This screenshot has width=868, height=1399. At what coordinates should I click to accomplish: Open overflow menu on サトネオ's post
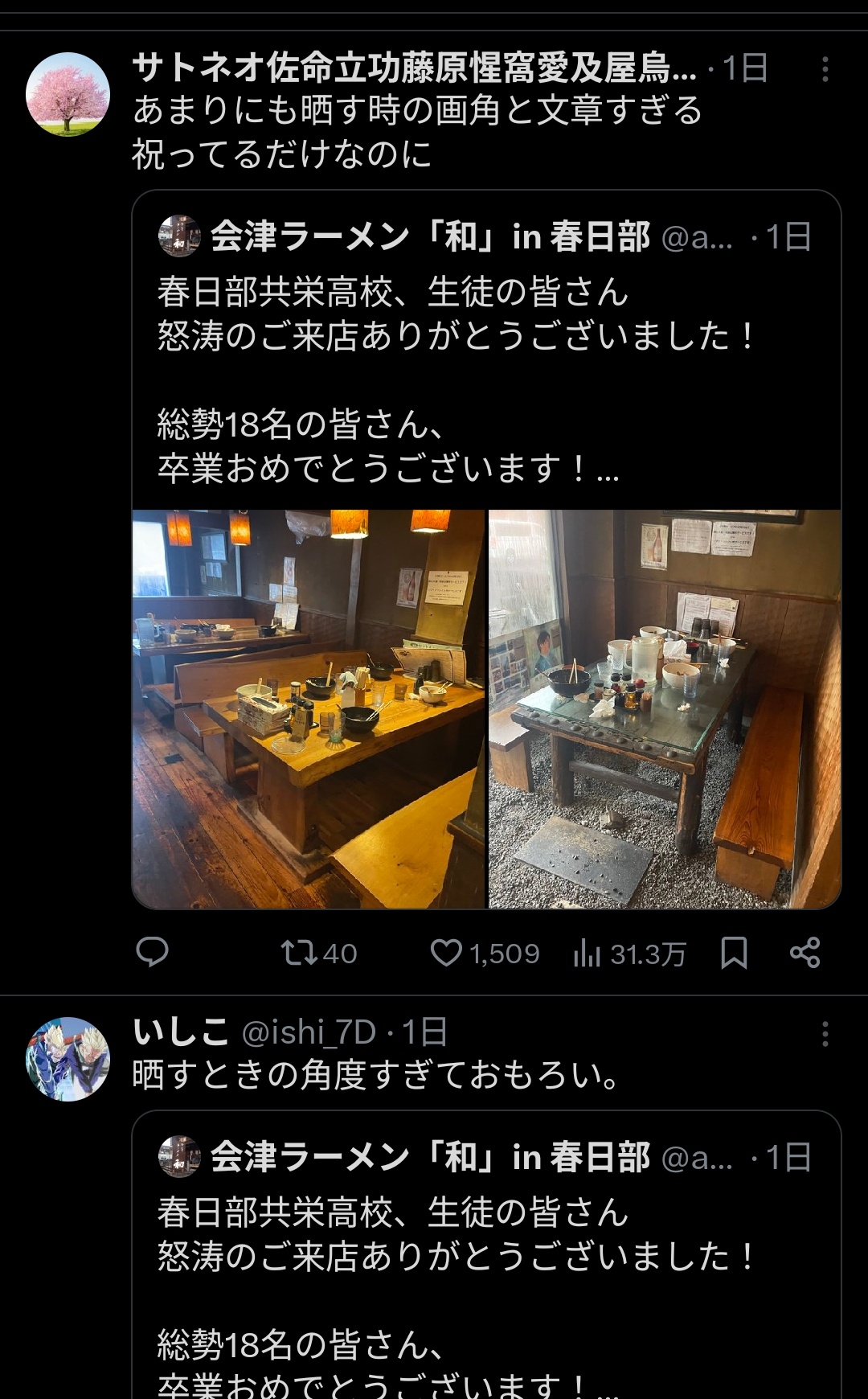pyautogui.click(x=825, y=70)
